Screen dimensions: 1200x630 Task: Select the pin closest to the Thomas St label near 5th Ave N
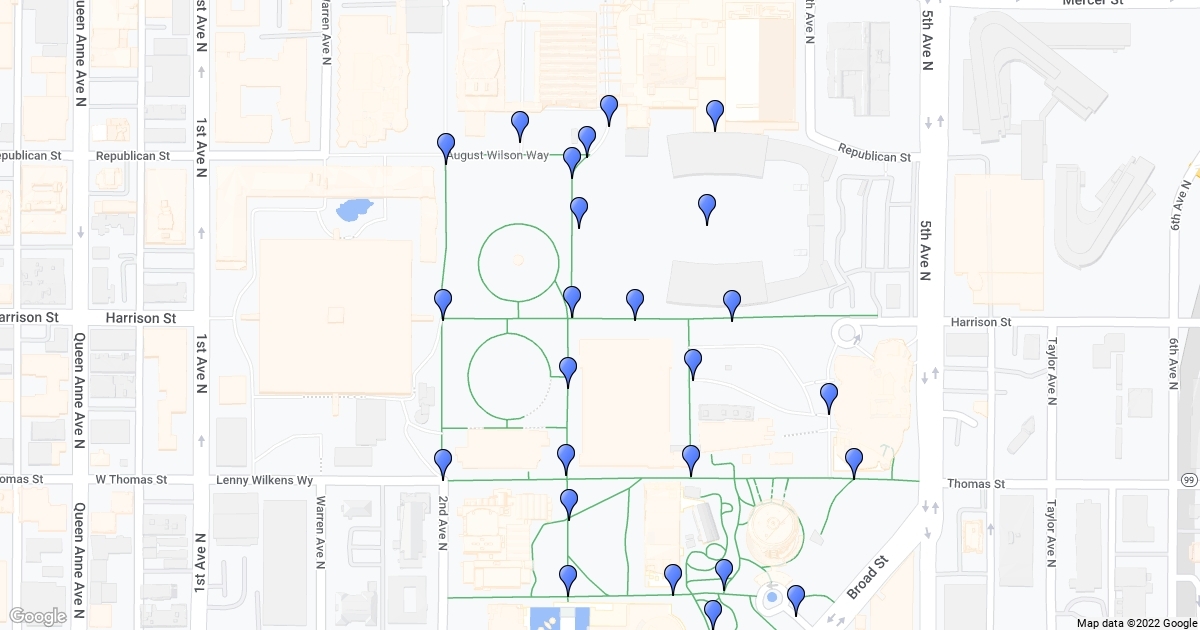pos(854,462)
